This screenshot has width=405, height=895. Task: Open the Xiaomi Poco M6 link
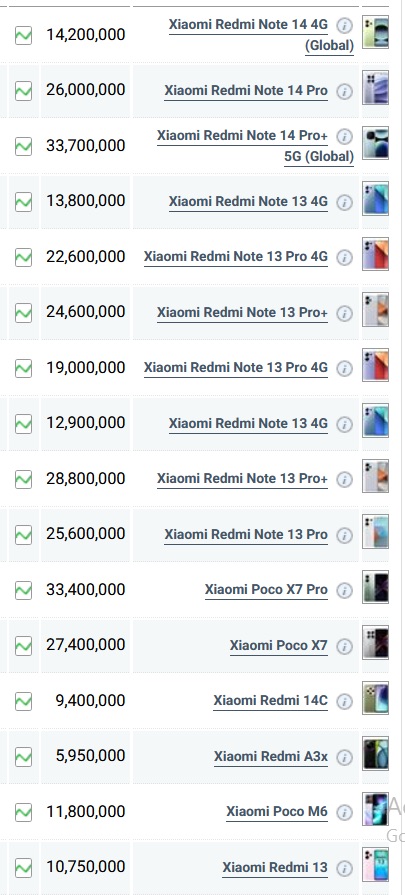pos(277,812)
